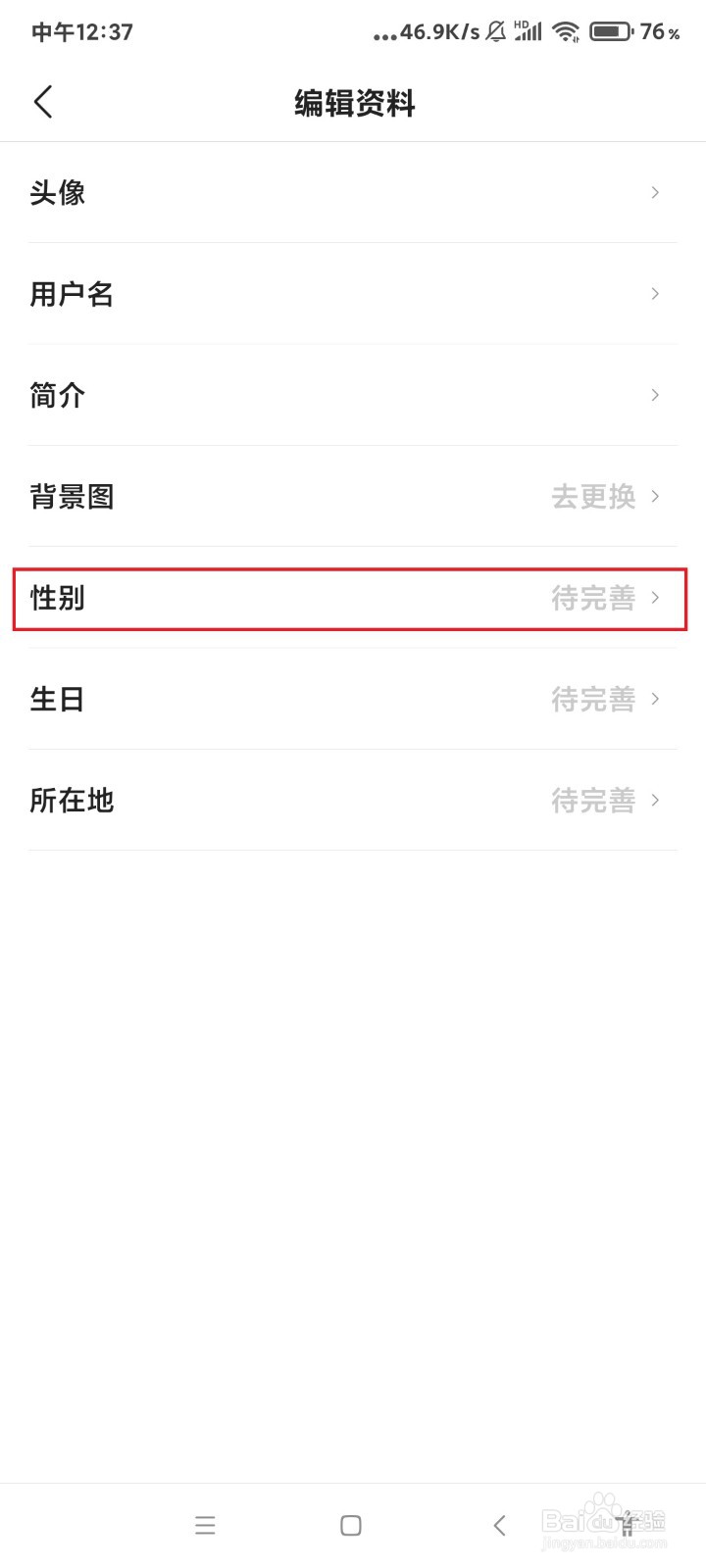Tap 待完善 next to 性别
706x1568 pixels.
(x=592, y=599)
